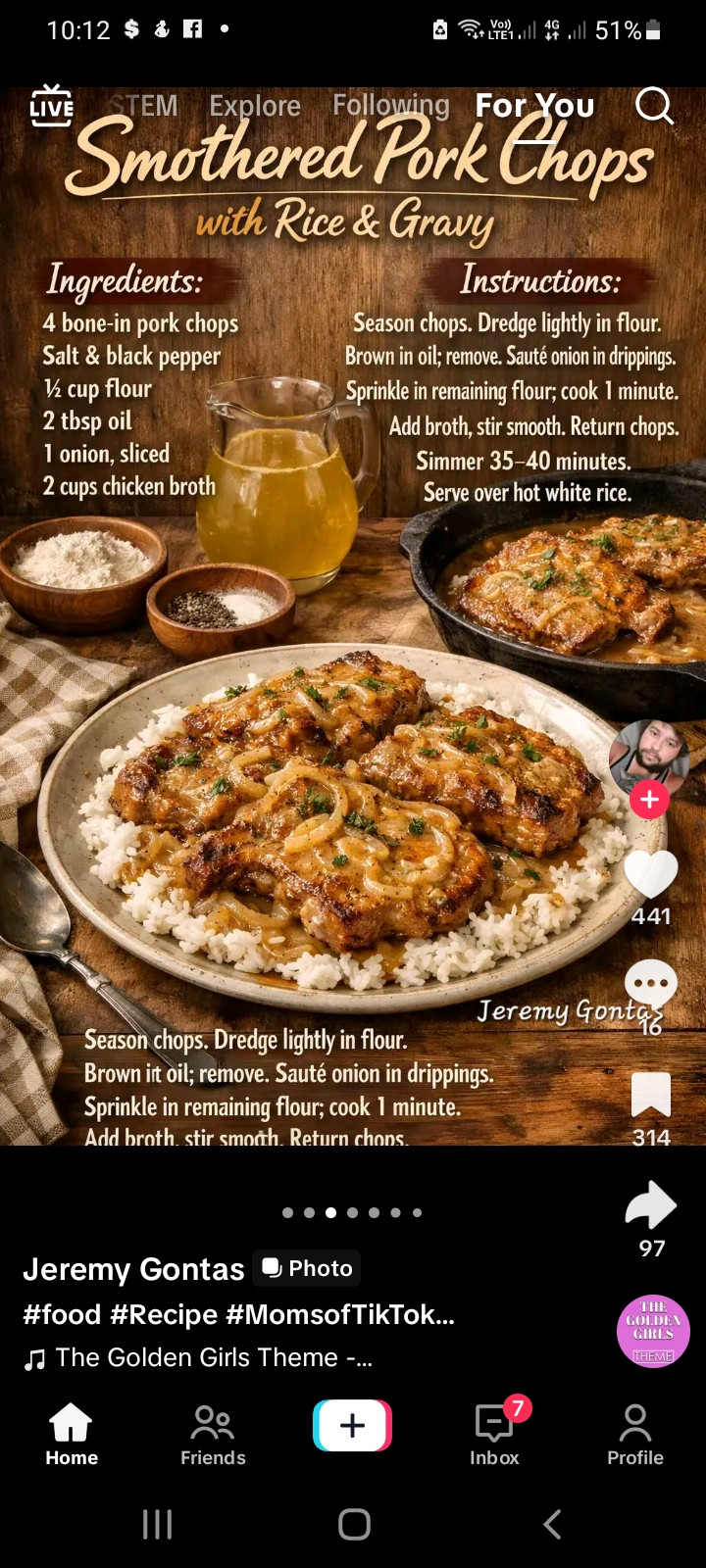Open the Inbox tab

coord(494,1436)
